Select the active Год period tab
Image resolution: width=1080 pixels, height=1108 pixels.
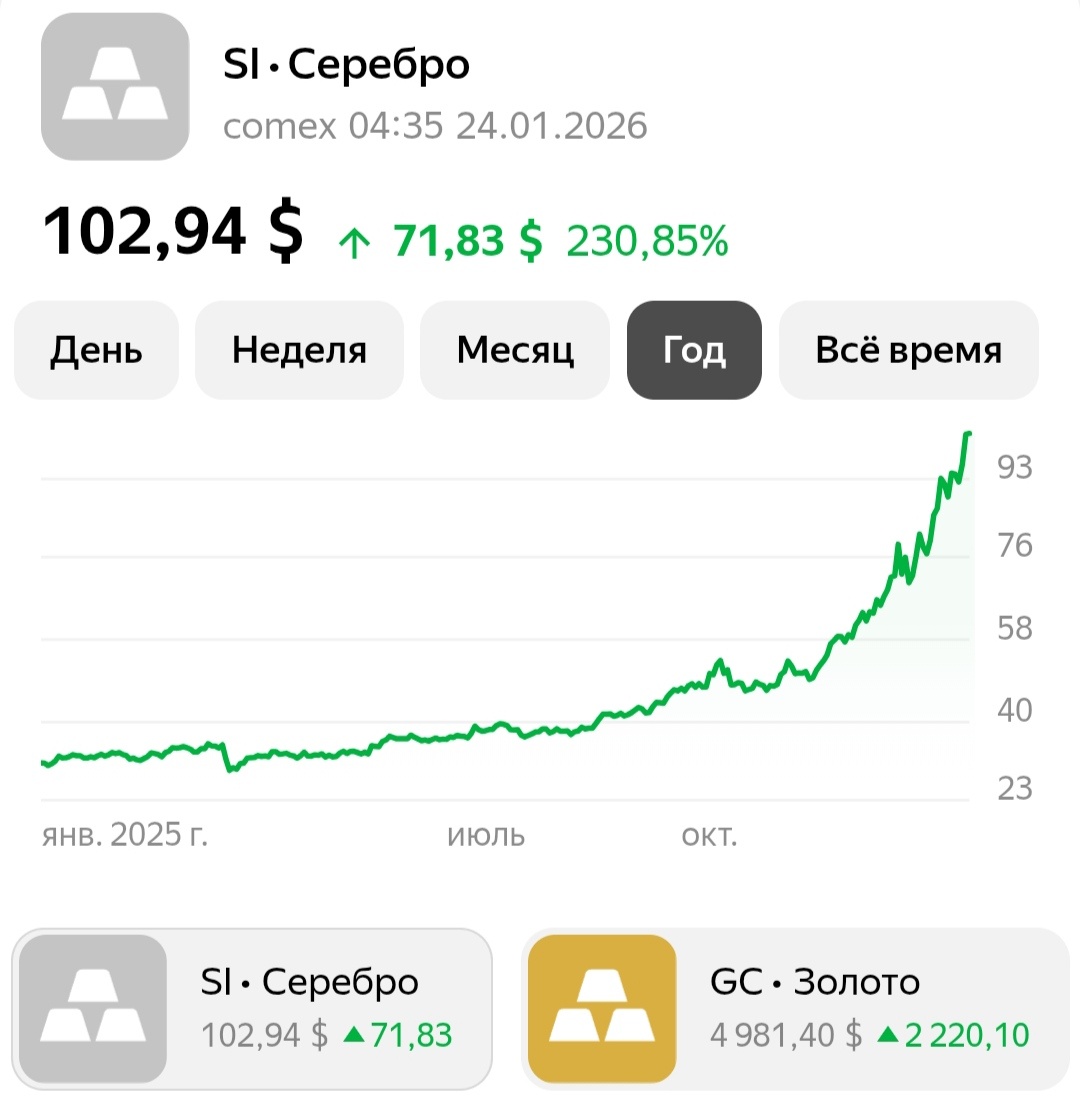click(694, 350)
